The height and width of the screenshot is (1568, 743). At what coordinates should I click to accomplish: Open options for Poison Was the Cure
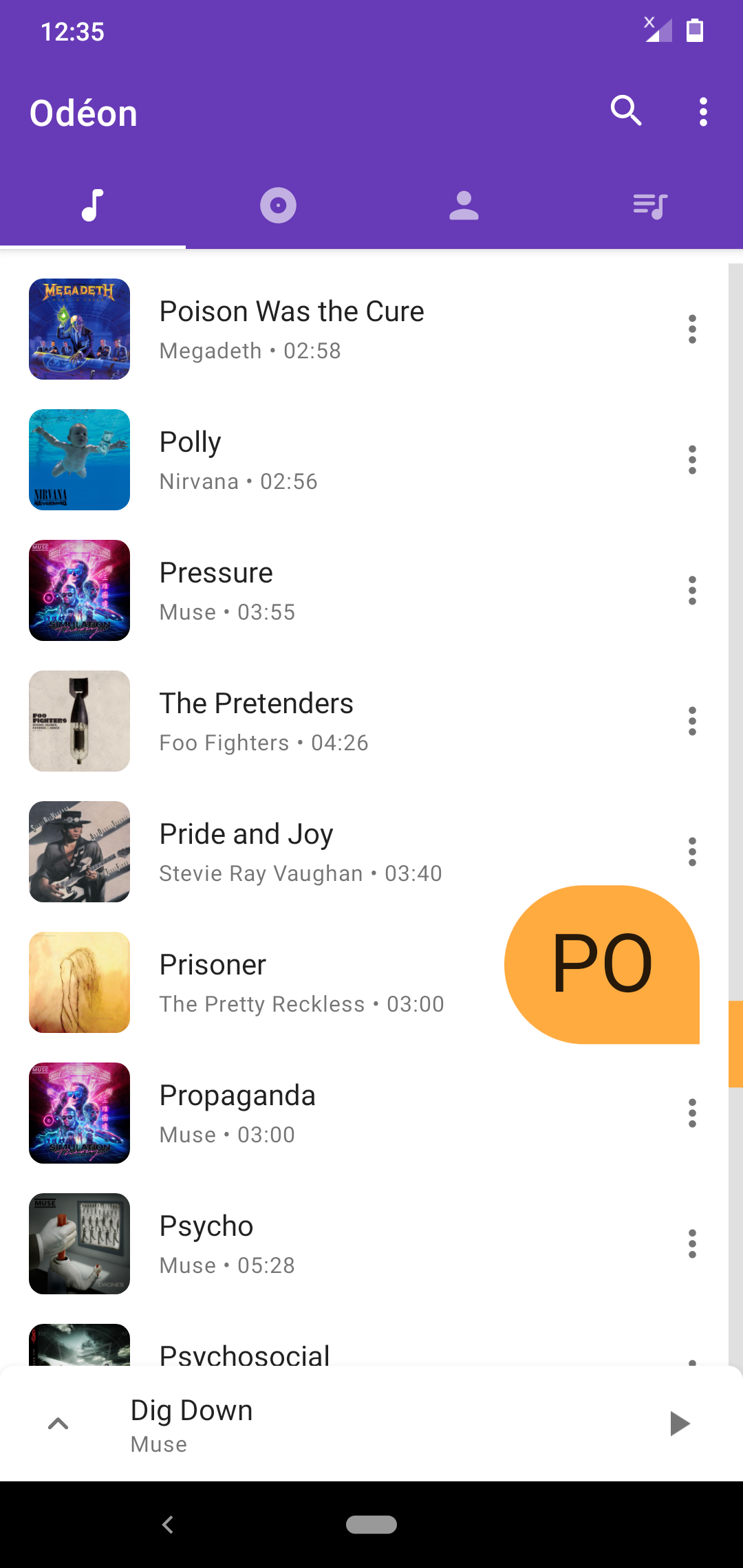point(692,329)
